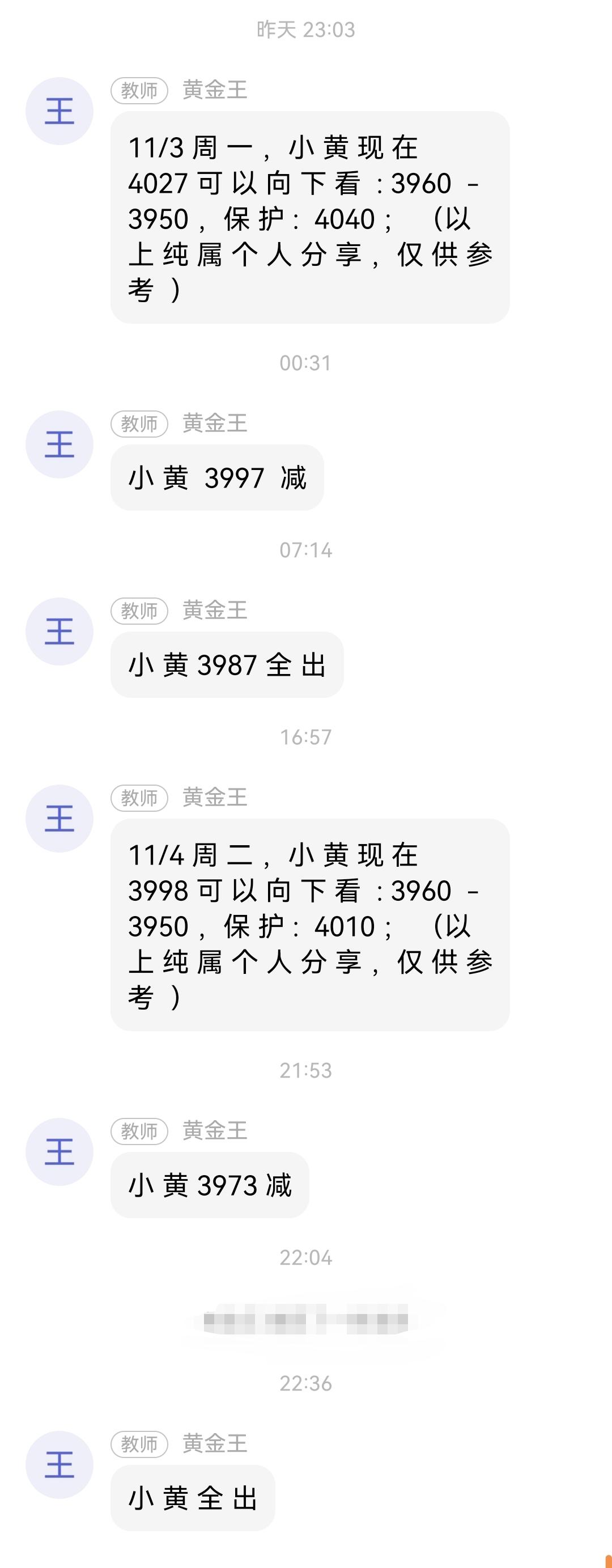This screenshot has height=1568, width=612.
Task: Open the avatar beside the last "小黄全出" message
Action: click(x=59, y=1464)
